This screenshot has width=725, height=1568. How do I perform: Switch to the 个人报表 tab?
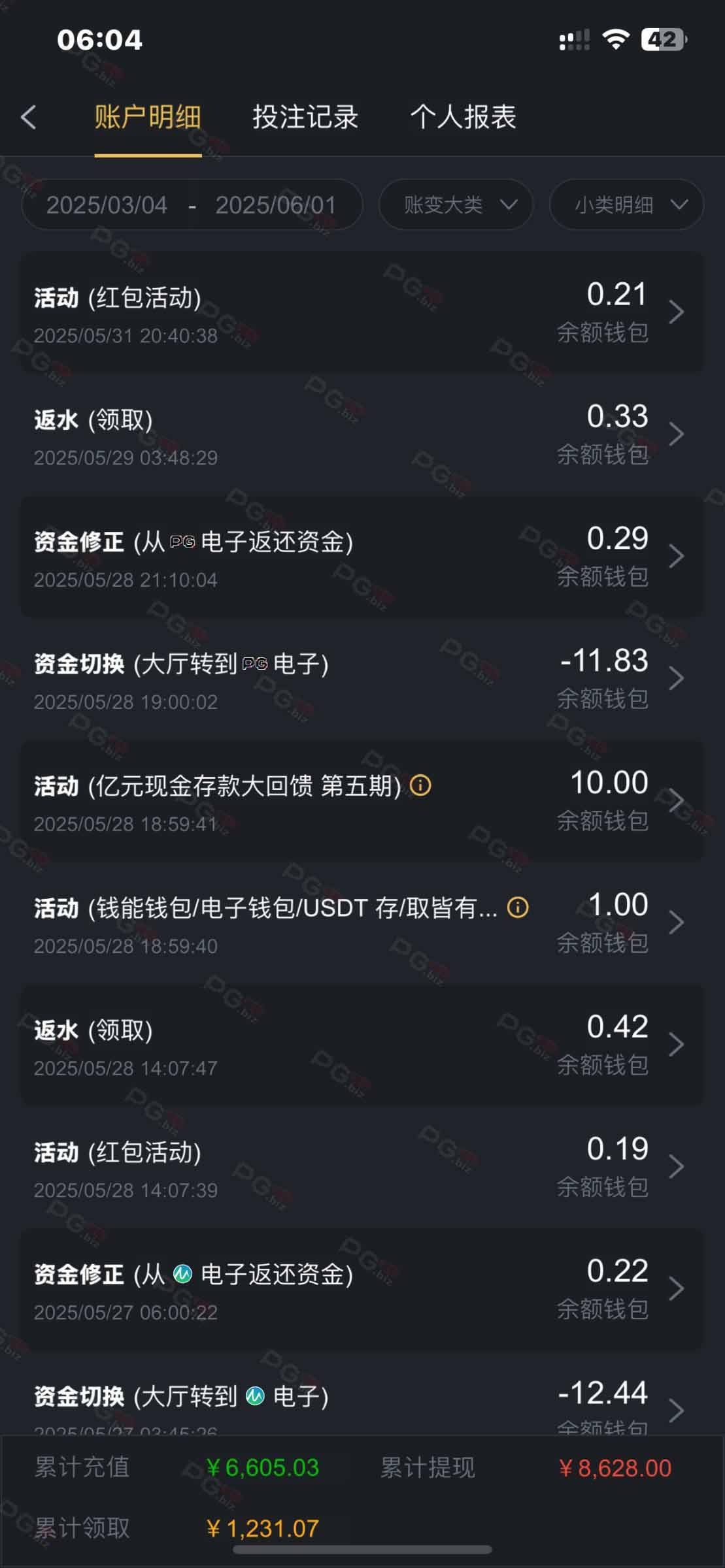[x=463, y=118]
